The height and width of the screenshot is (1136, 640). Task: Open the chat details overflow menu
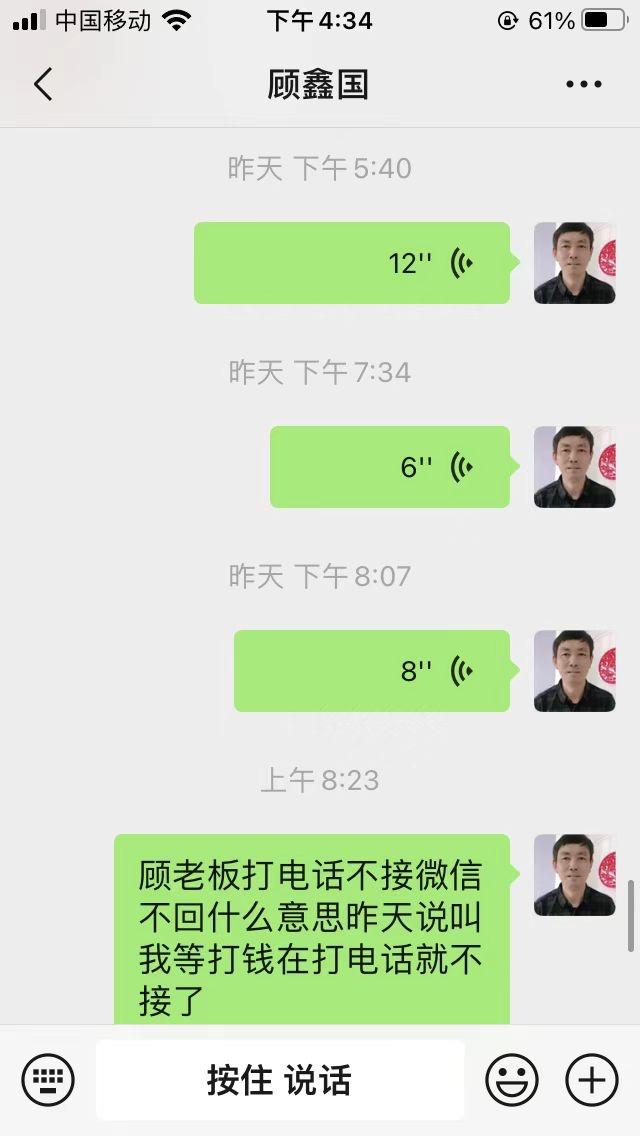point(583,85)
